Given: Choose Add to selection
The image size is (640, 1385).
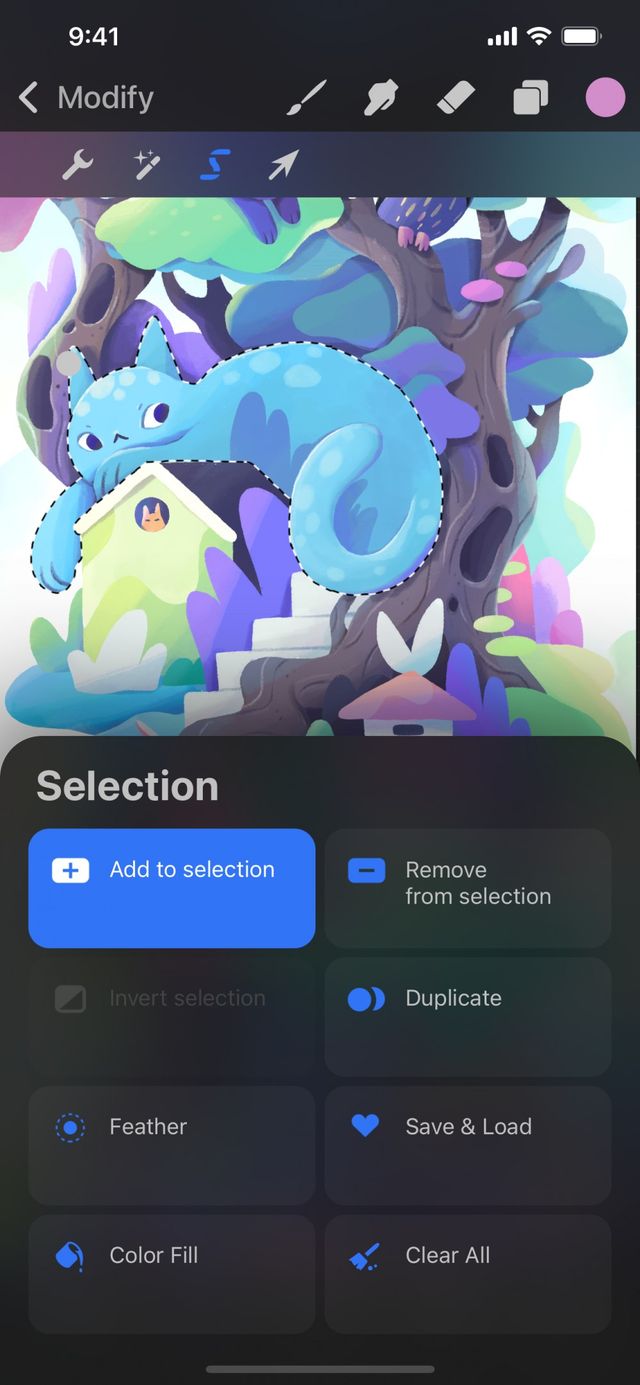Looking at the screenshot, I should tap(171, 887).
